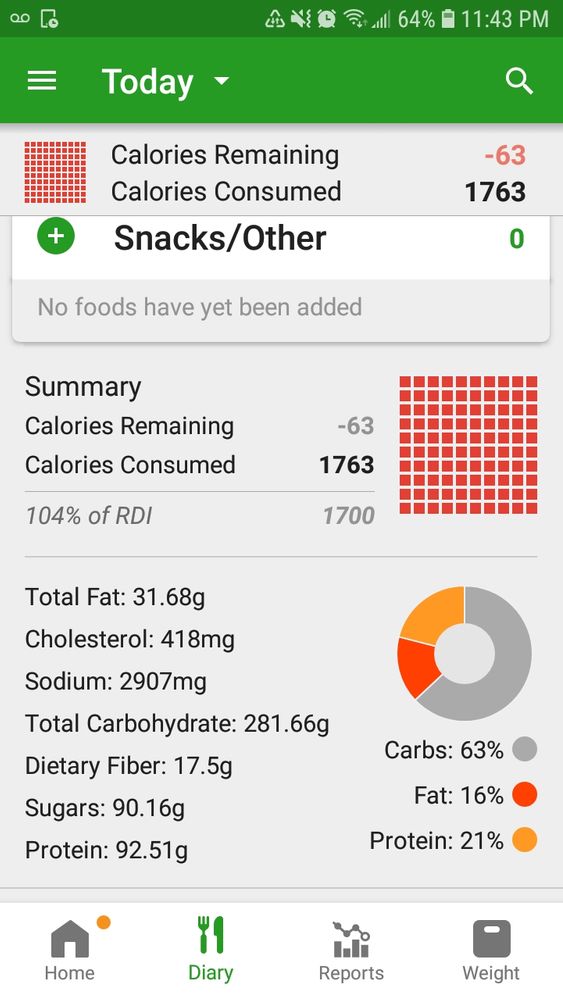Go to the Weight tab

tap(492, 950)
